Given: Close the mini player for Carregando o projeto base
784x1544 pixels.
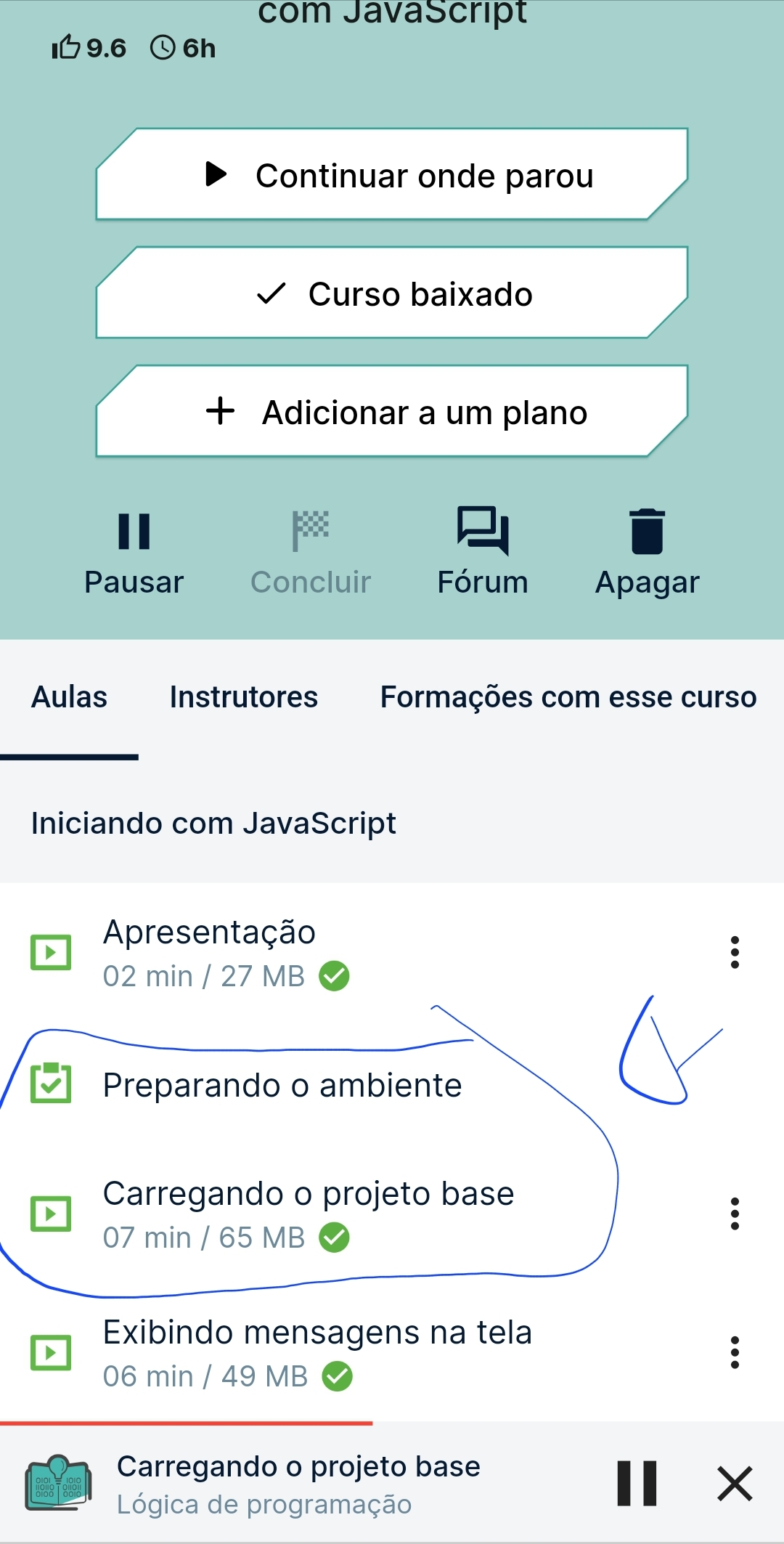Looking at the screenshot, I should pos(733,1484).
